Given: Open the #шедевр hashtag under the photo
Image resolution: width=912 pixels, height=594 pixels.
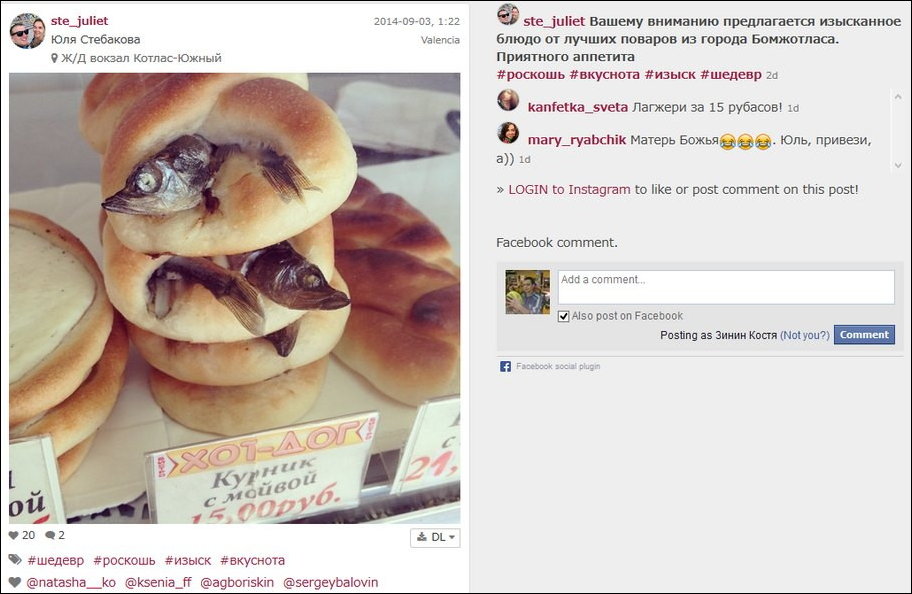Looking at the screenshot, I should (56, 561).
